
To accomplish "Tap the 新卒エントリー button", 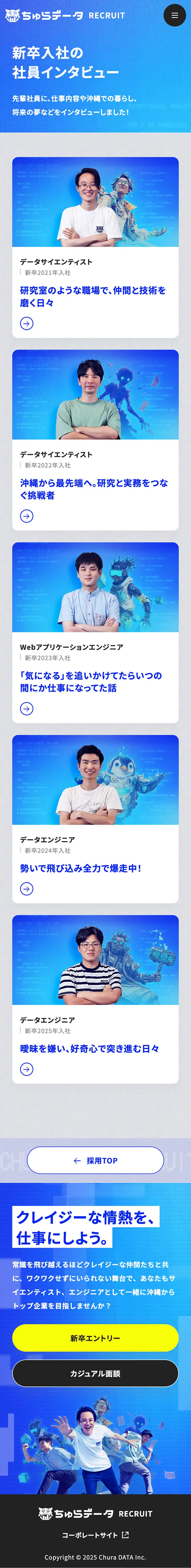I will click(95, 1338).
